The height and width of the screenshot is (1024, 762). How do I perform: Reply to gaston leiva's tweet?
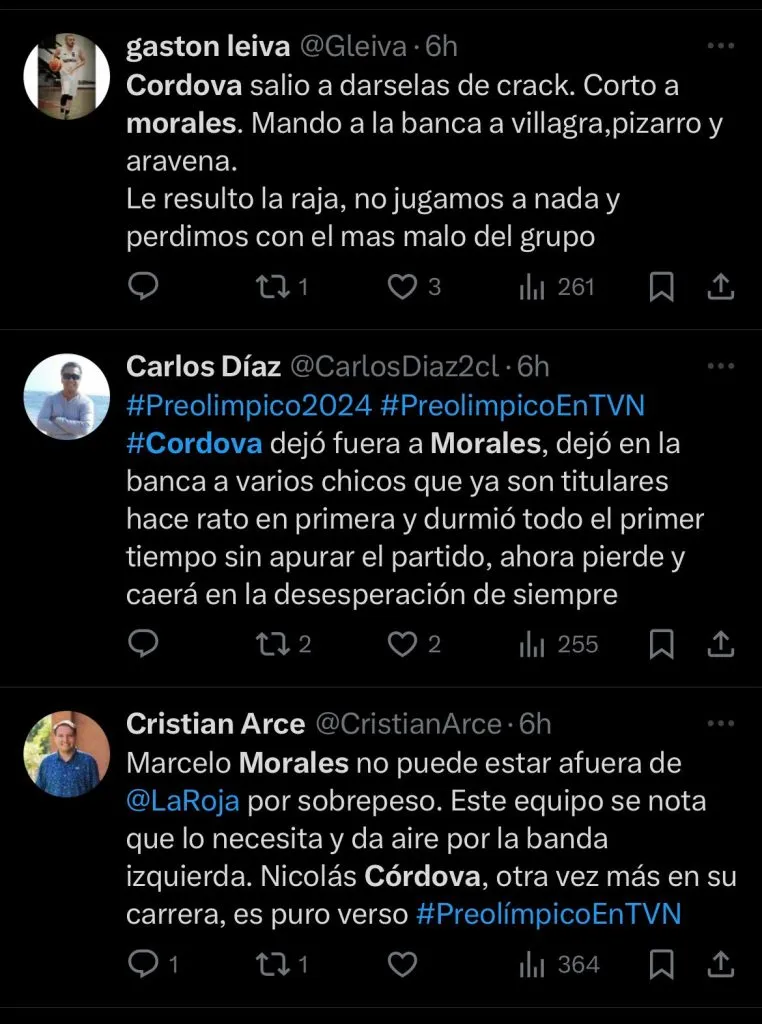click(x=144, y=288)
